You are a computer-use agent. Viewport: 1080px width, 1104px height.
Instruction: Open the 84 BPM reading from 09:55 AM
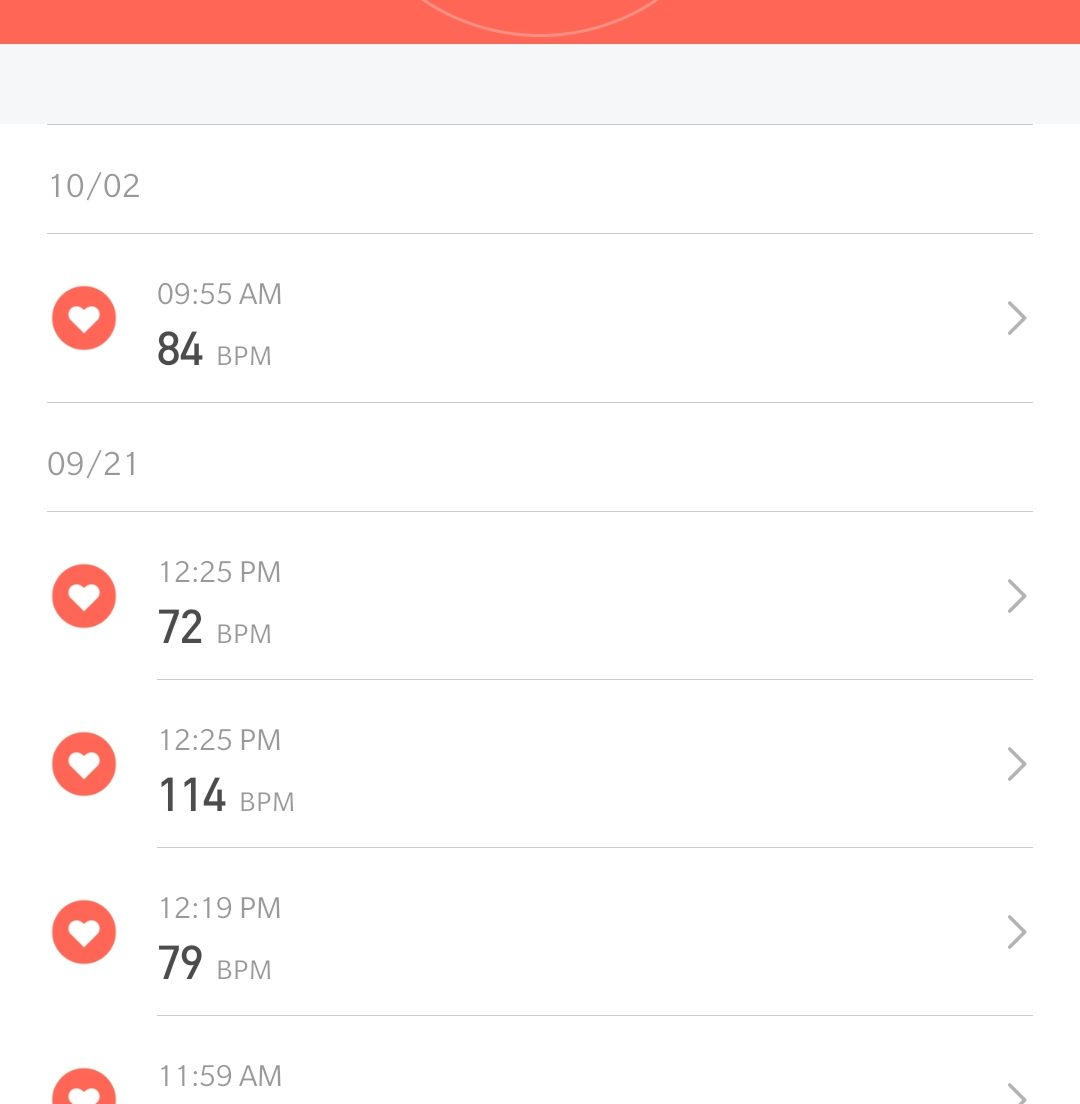tap(540, 319)
